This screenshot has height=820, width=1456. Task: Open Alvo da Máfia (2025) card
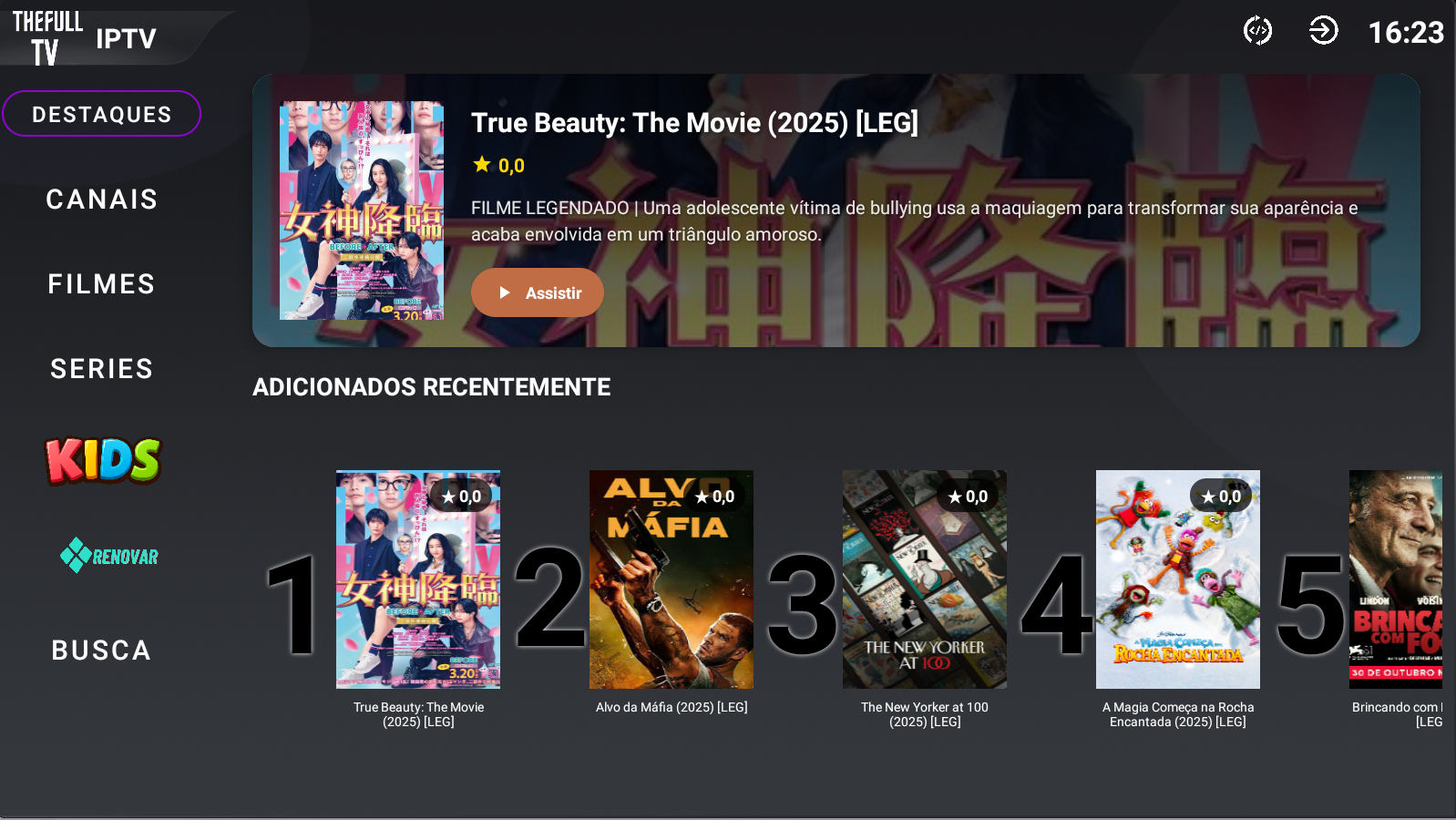pos(672,579)
